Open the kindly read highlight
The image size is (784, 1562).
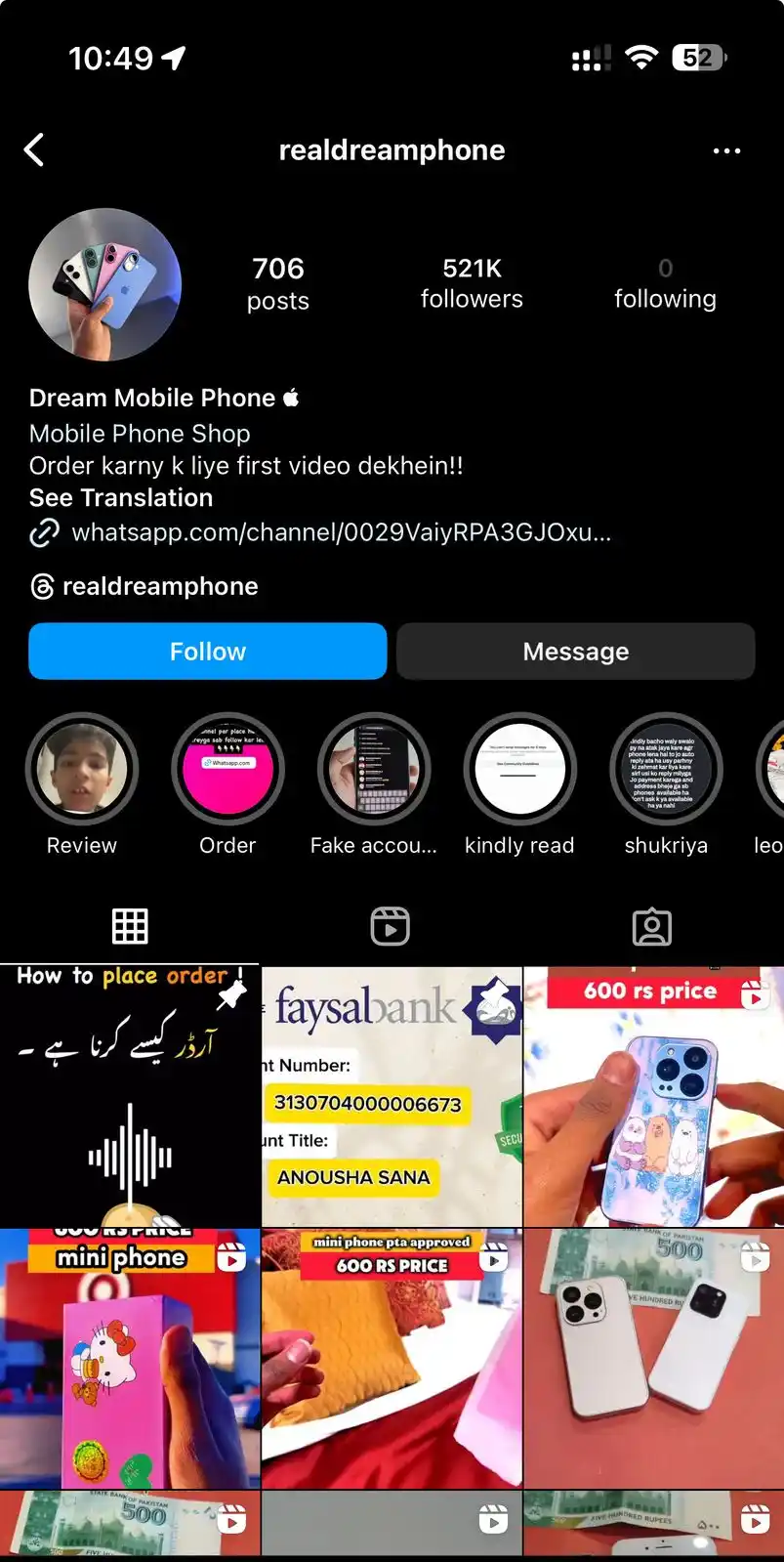[519, 771]
